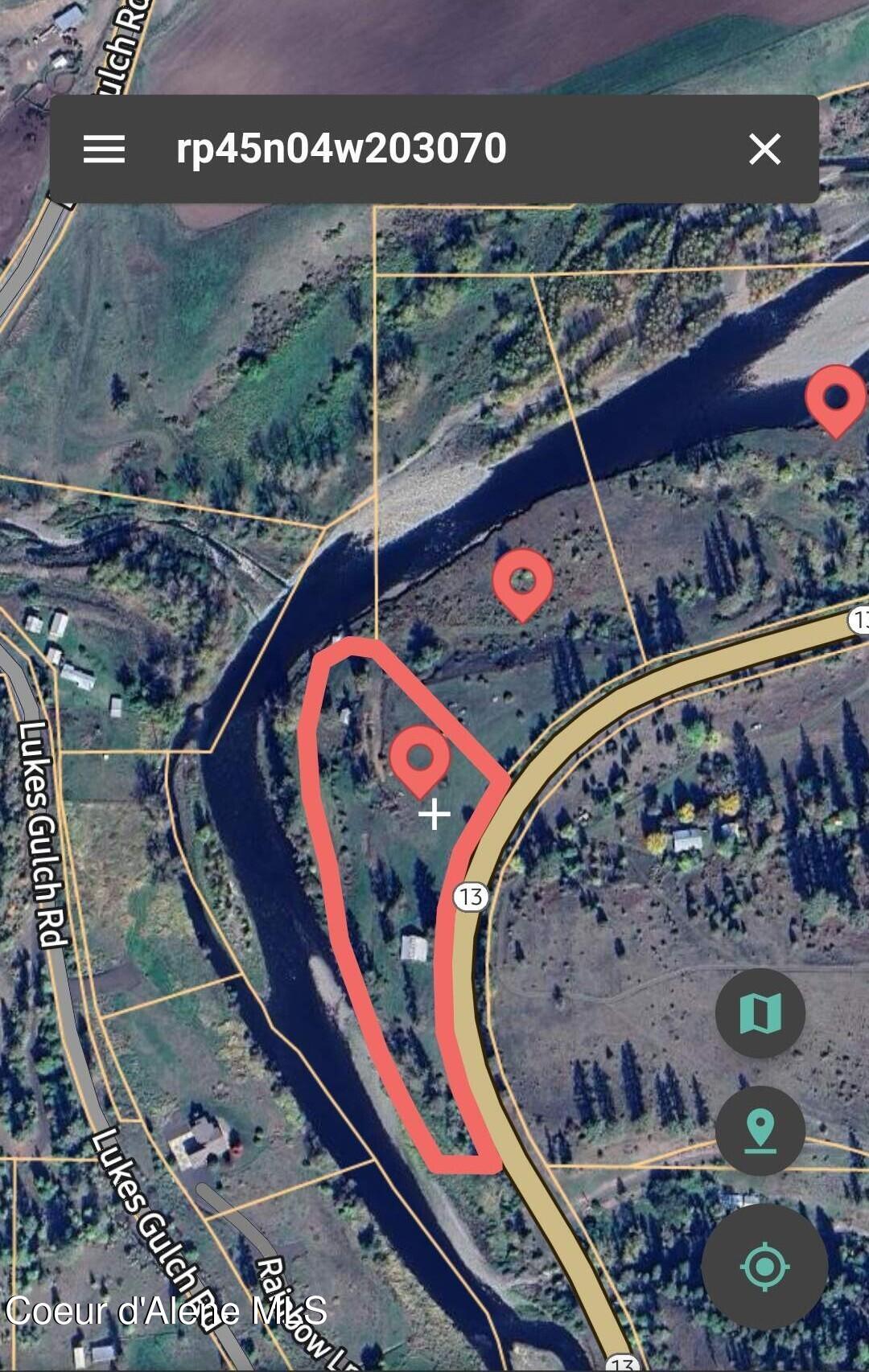Viewport: 869px width, 1372px height.
Task: Open the hamburger menu
Action: [x=104, y=150]
